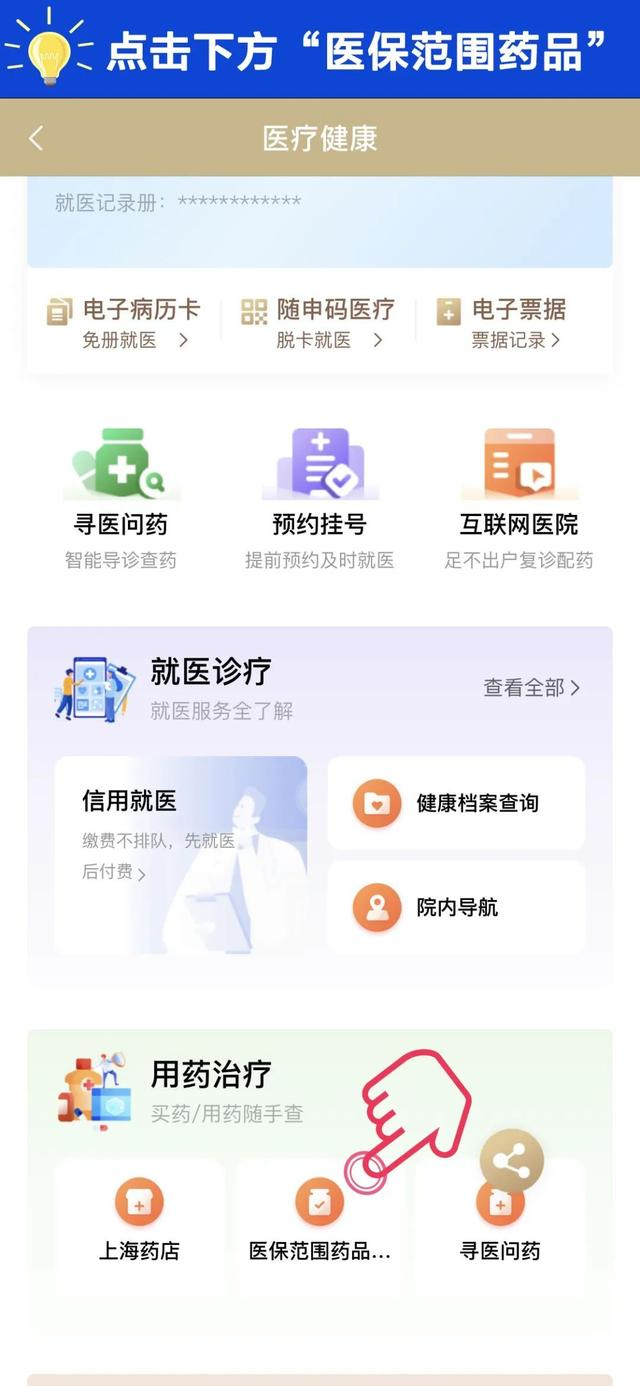Open 院内导航
This screenshot has height=1386, width=640.
coord(456,907)
